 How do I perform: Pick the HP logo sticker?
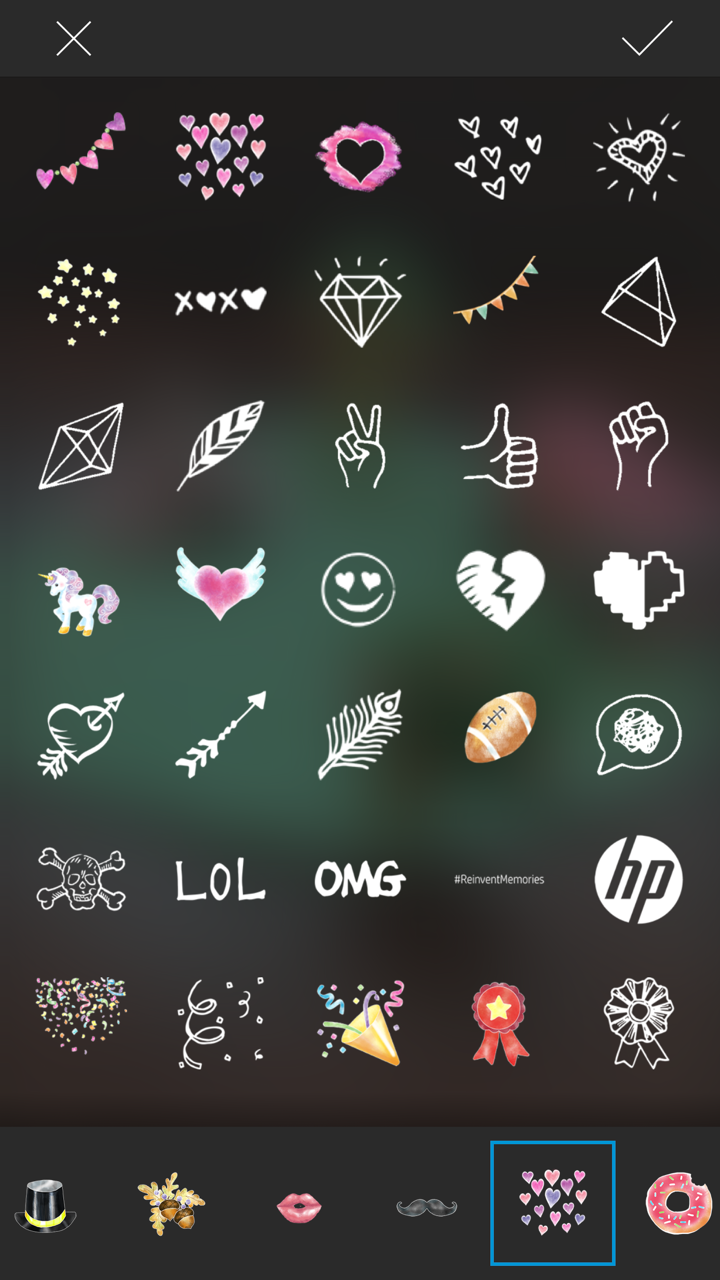(x=639, y=880)
